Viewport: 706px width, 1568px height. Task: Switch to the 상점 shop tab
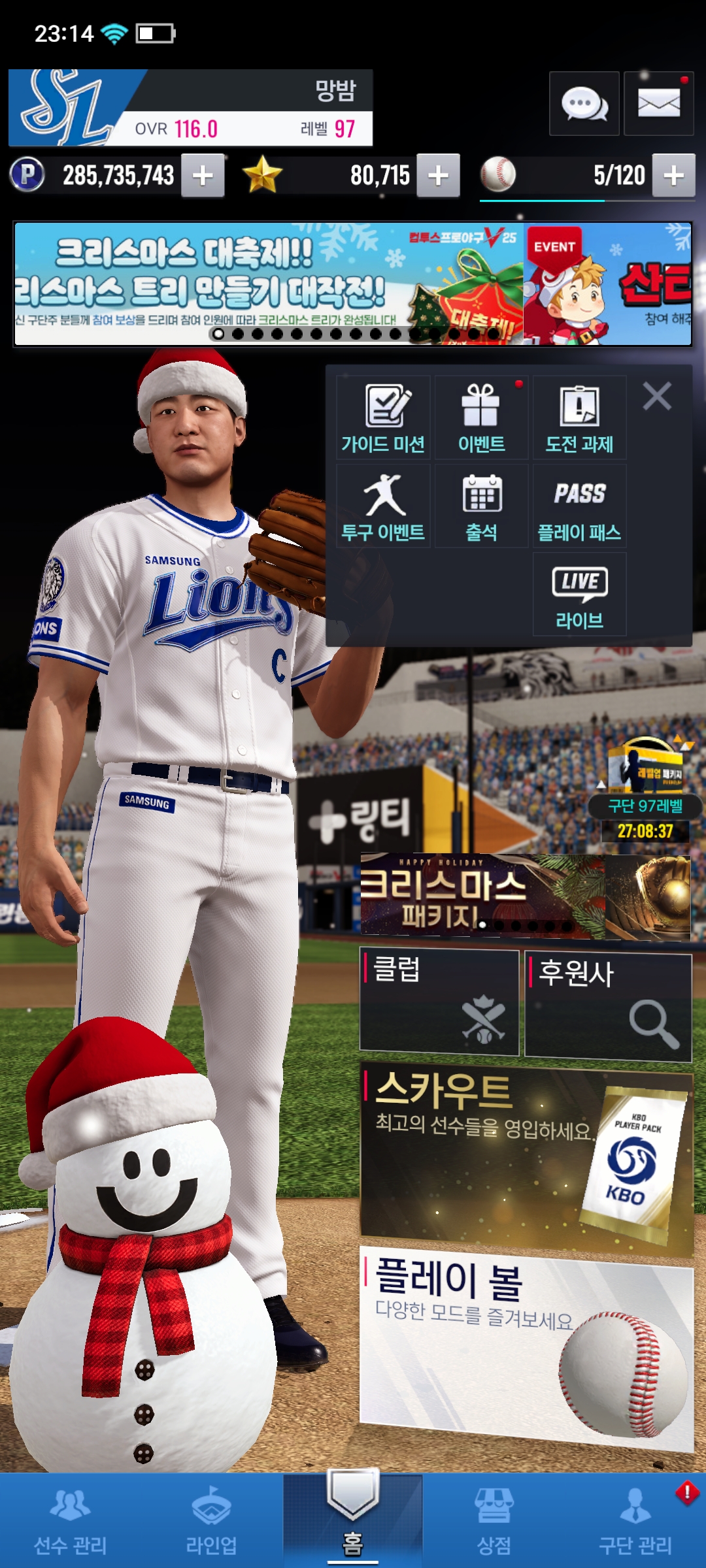click(494, 1521)
